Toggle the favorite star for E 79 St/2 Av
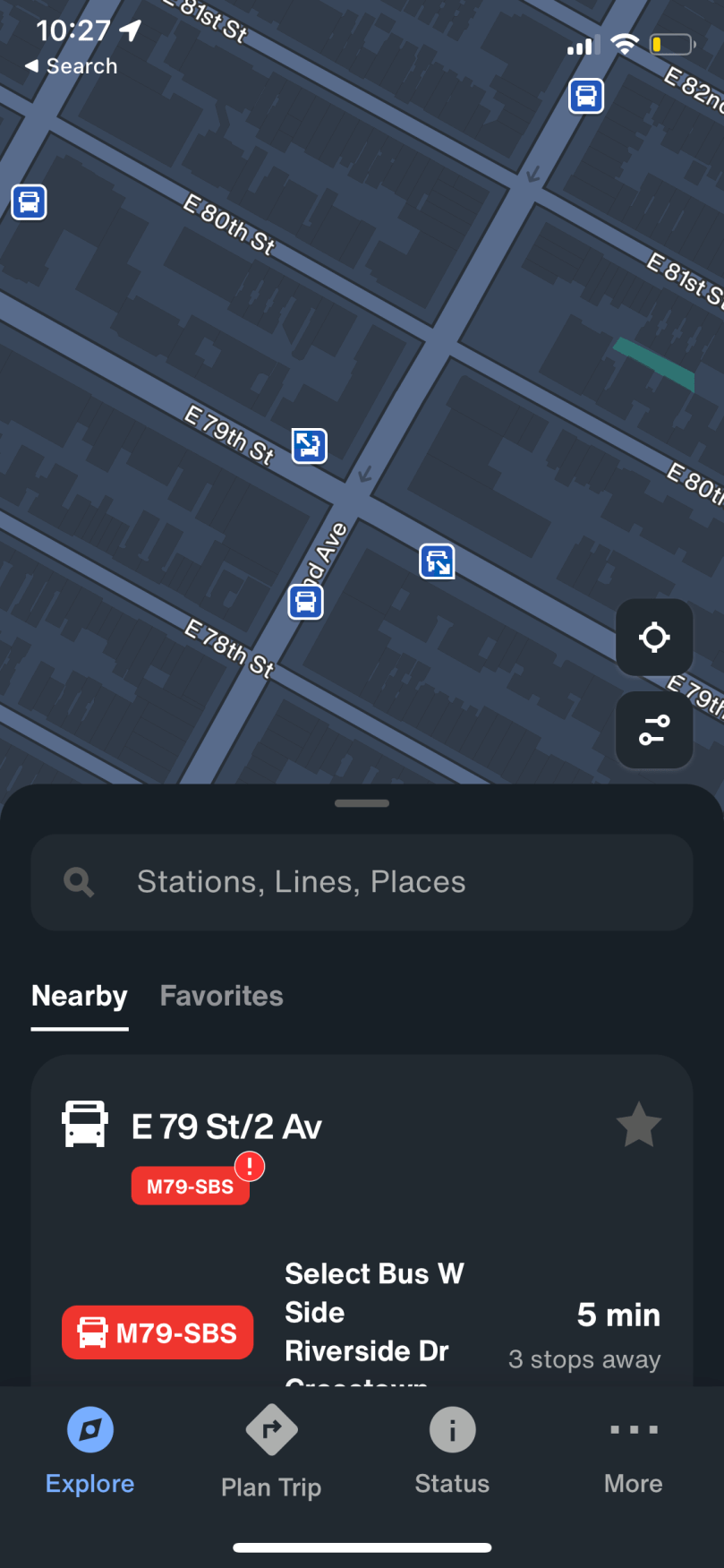This screenshot has height=1568, width=724. click(x=638, y=1125)
